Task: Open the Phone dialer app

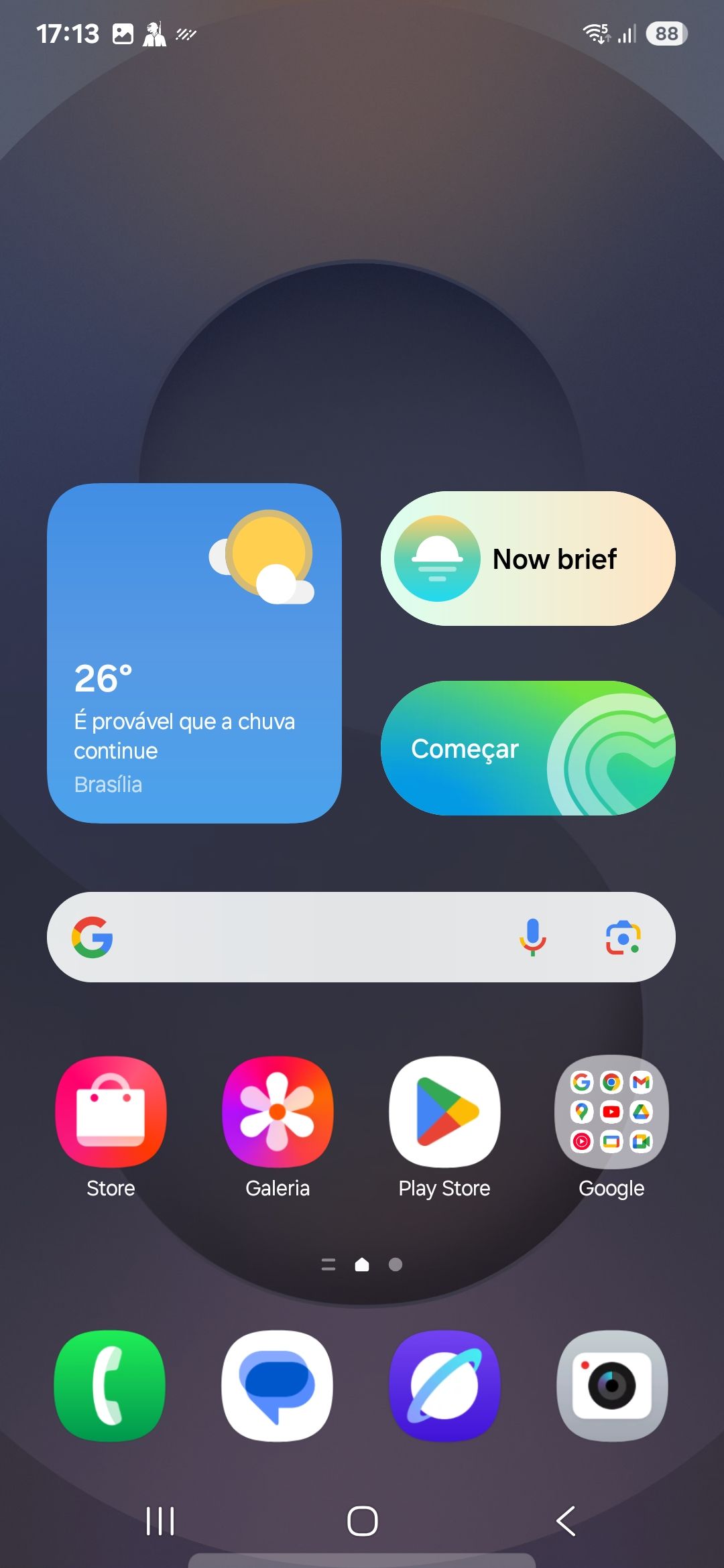Action: tap(110, 1385)
